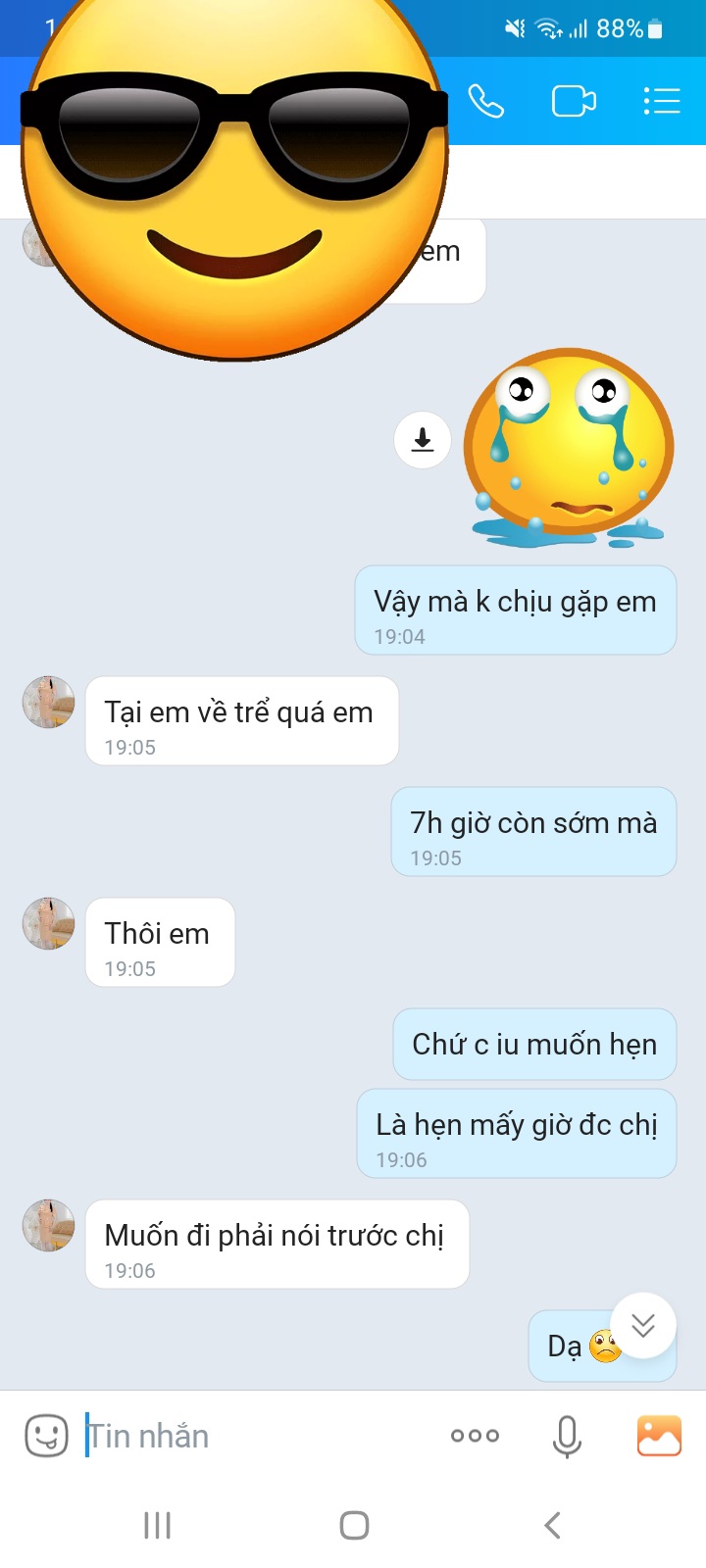The image size is (706, 1568).
Task: Open the crying emoji sticker
Action: pyautogui.click(x=569, y=448)
